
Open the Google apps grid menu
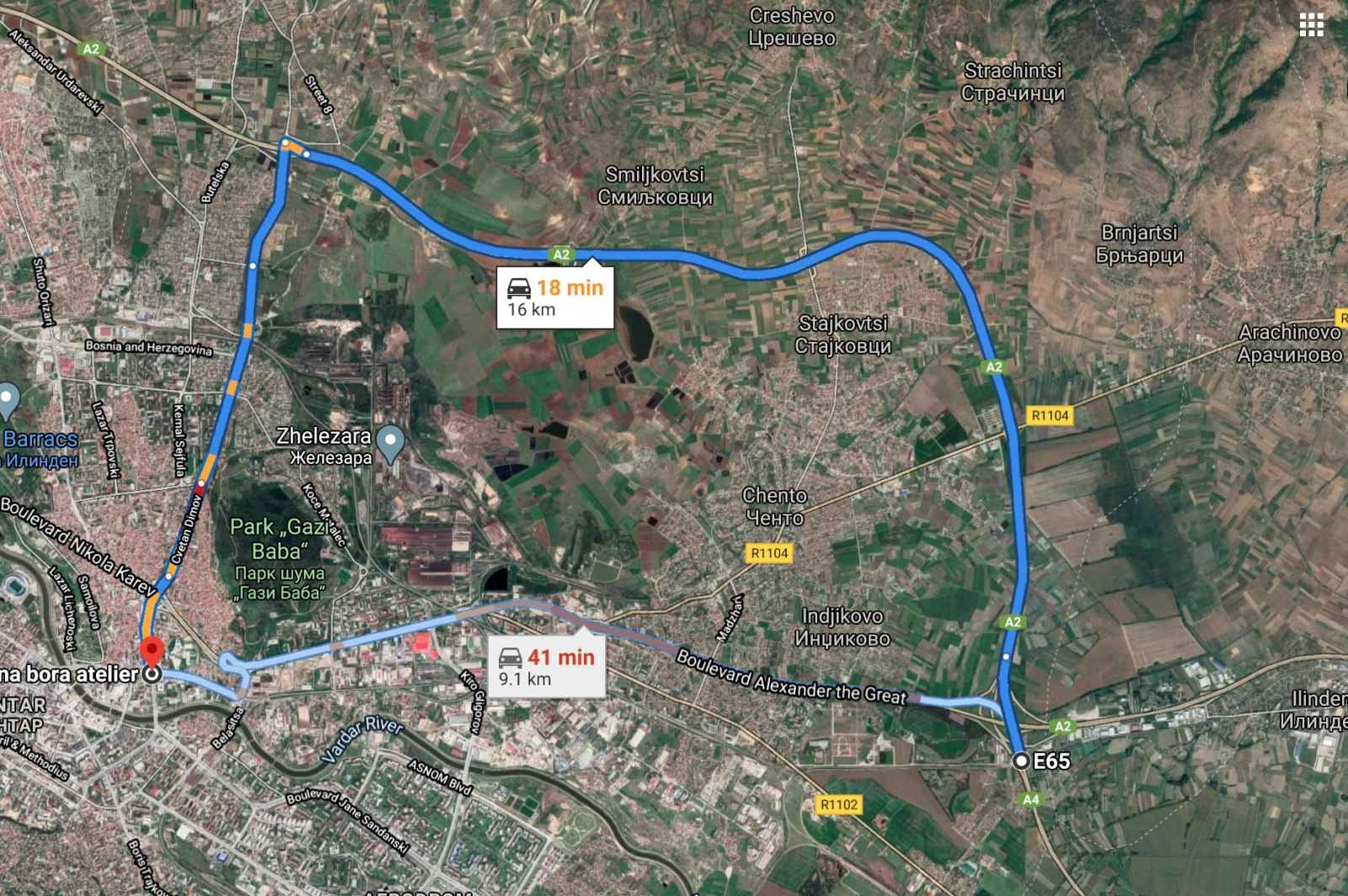pyautogui.click(x=1310, y=25)
